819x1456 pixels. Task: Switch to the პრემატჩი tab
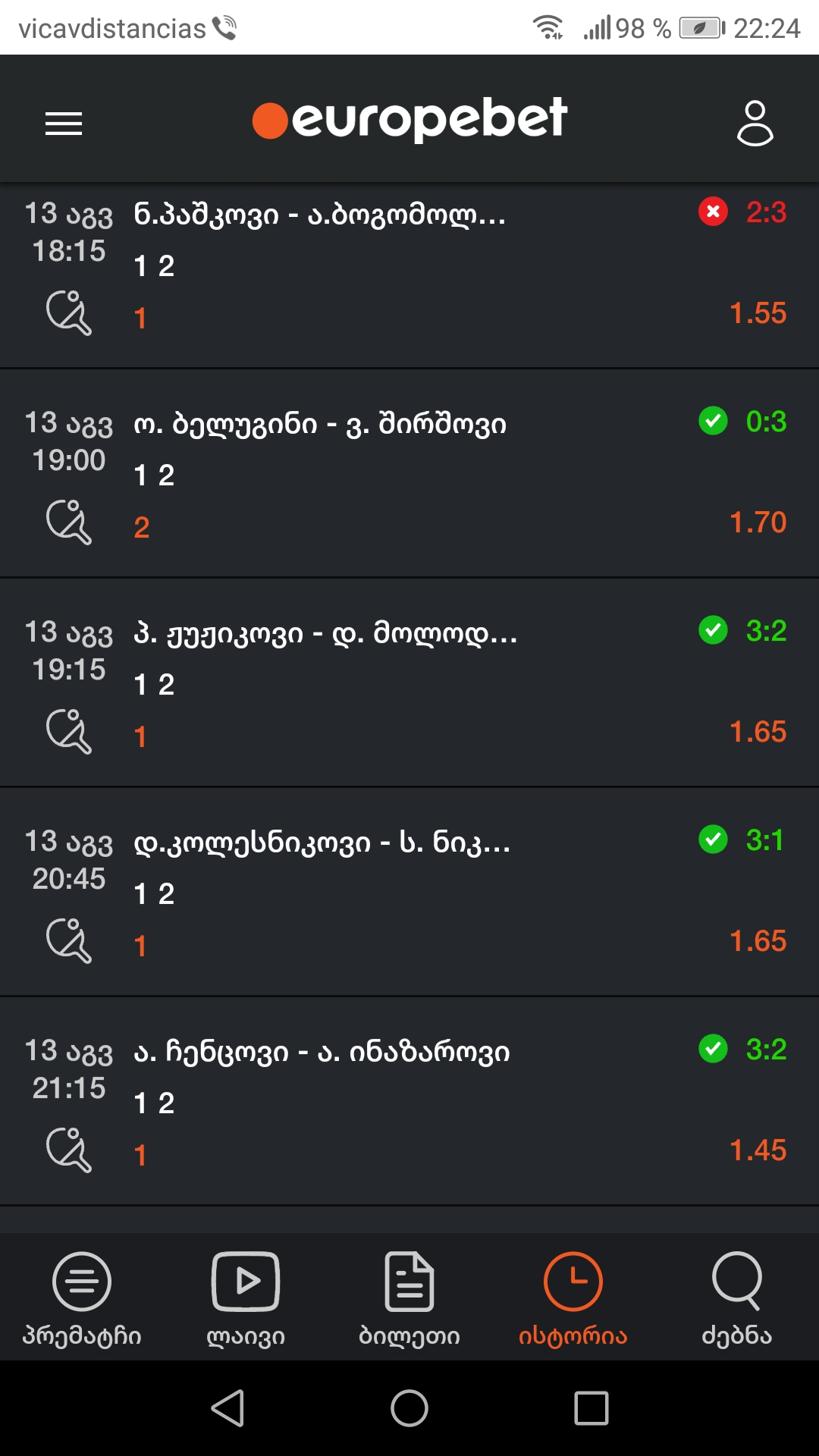pyautogui.click(x=82, y=1298)
